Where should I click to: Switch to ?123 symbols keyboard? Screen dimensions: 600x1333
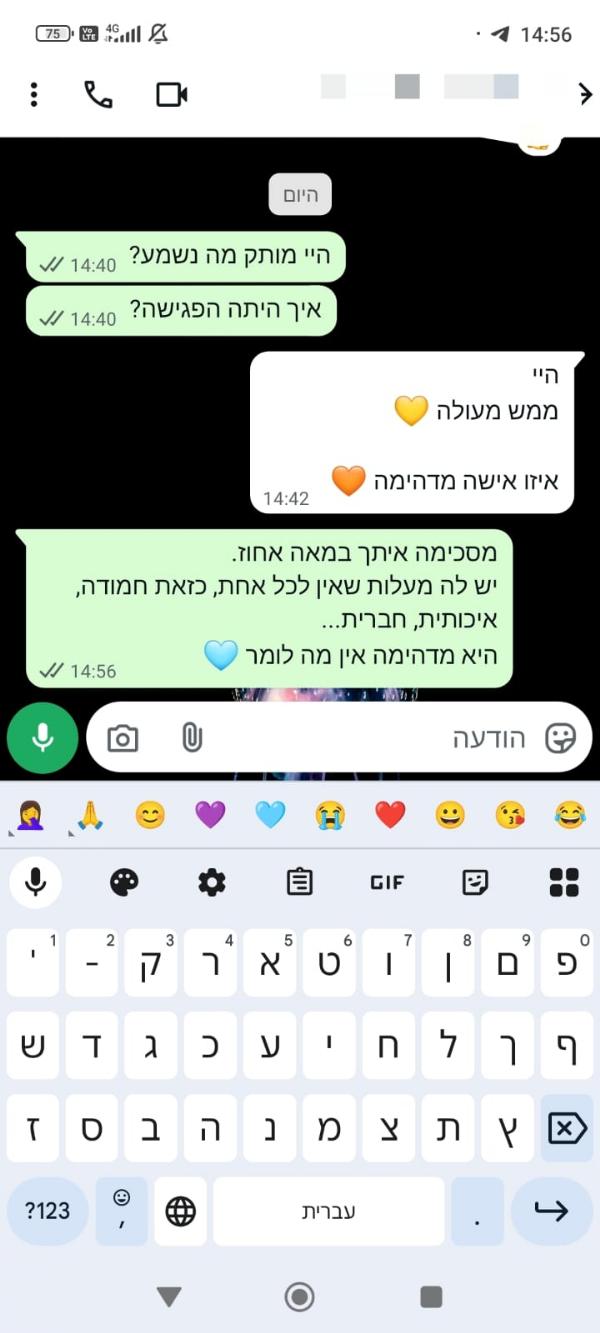coord(47,1211)
